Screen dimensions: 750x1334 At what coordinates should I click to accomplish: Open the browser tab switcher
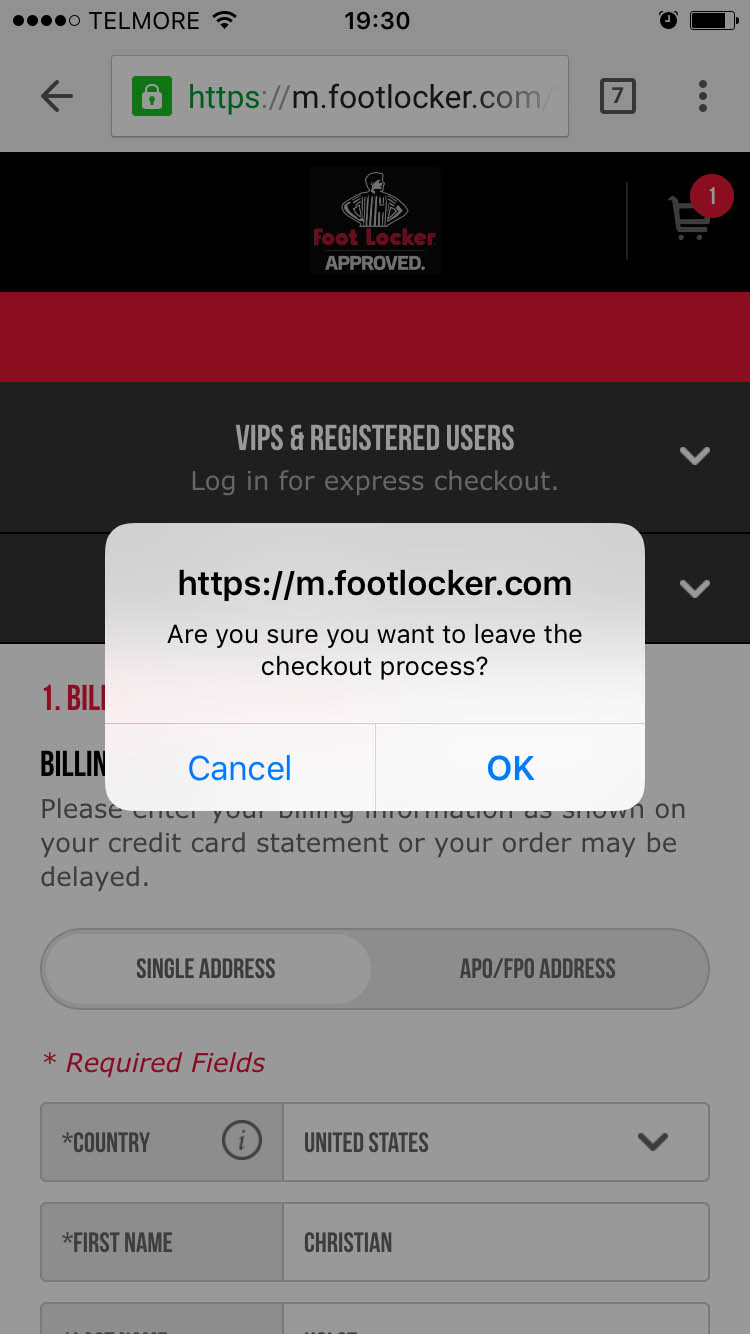617,96
